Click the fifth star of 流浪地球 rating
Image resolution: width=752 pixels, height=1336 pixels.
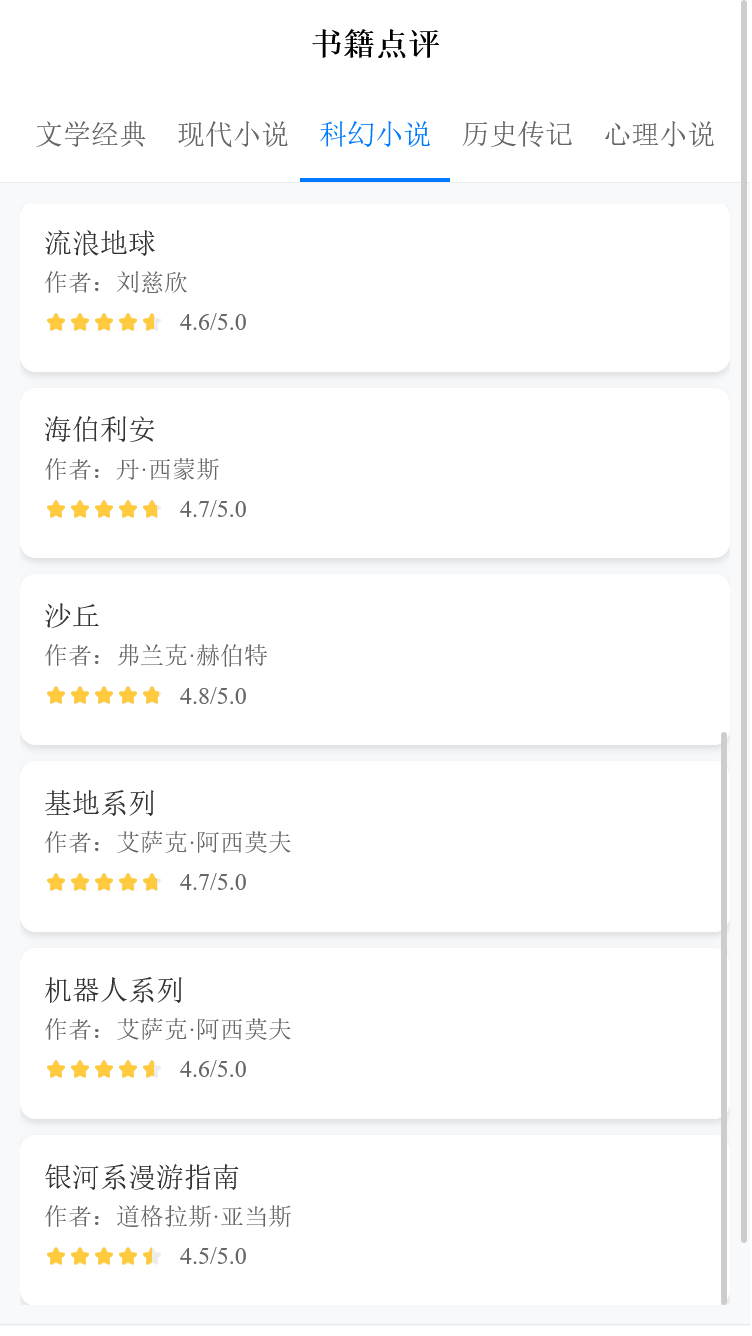click(151, 322)
